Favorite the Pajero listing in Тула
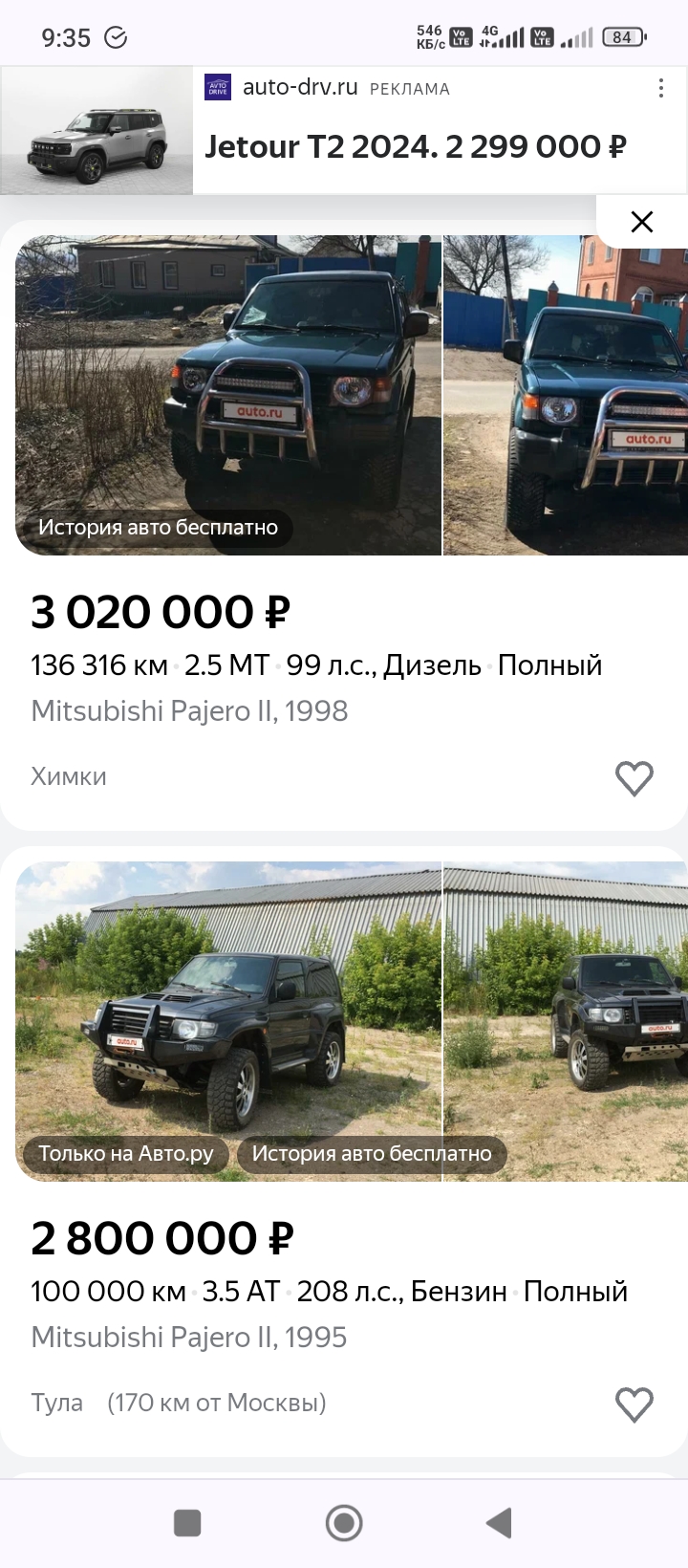 coord(634,1405)
